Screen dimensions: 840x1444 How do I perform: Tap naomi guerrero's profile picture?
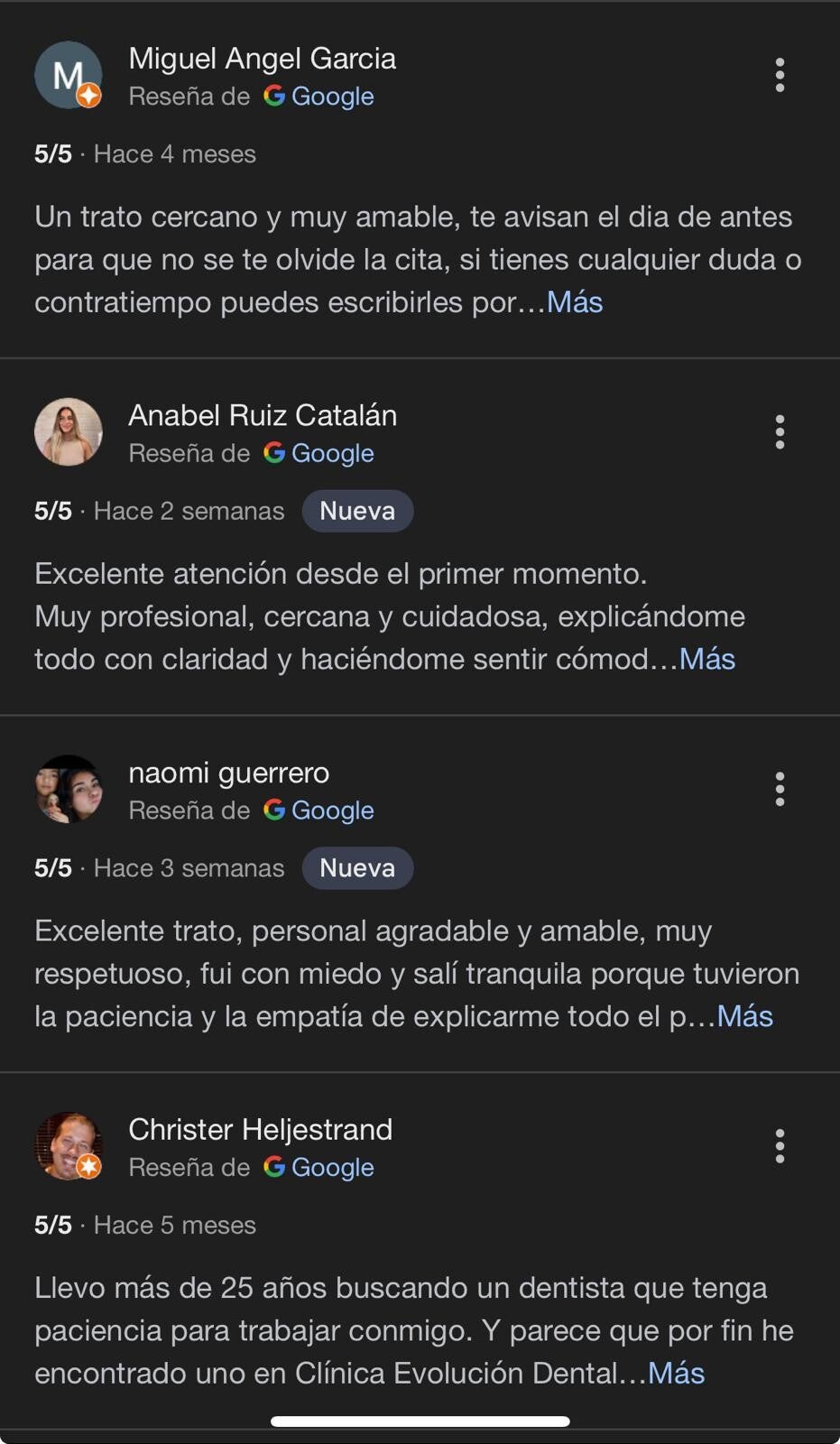tap(69, 790)
